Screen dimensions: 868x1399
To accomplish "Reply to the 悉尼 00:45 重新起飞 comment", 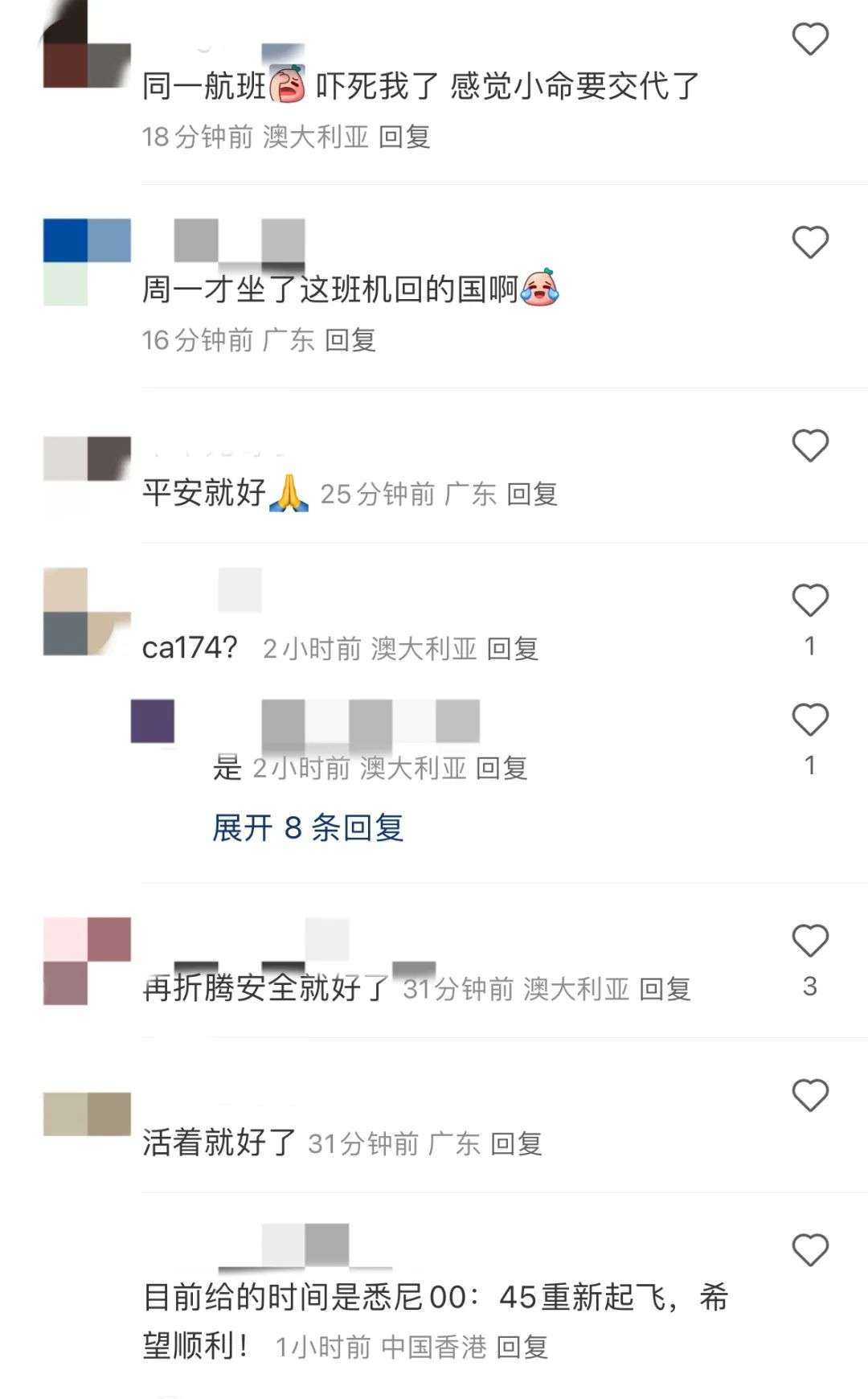I will (x=522, y=1347).
